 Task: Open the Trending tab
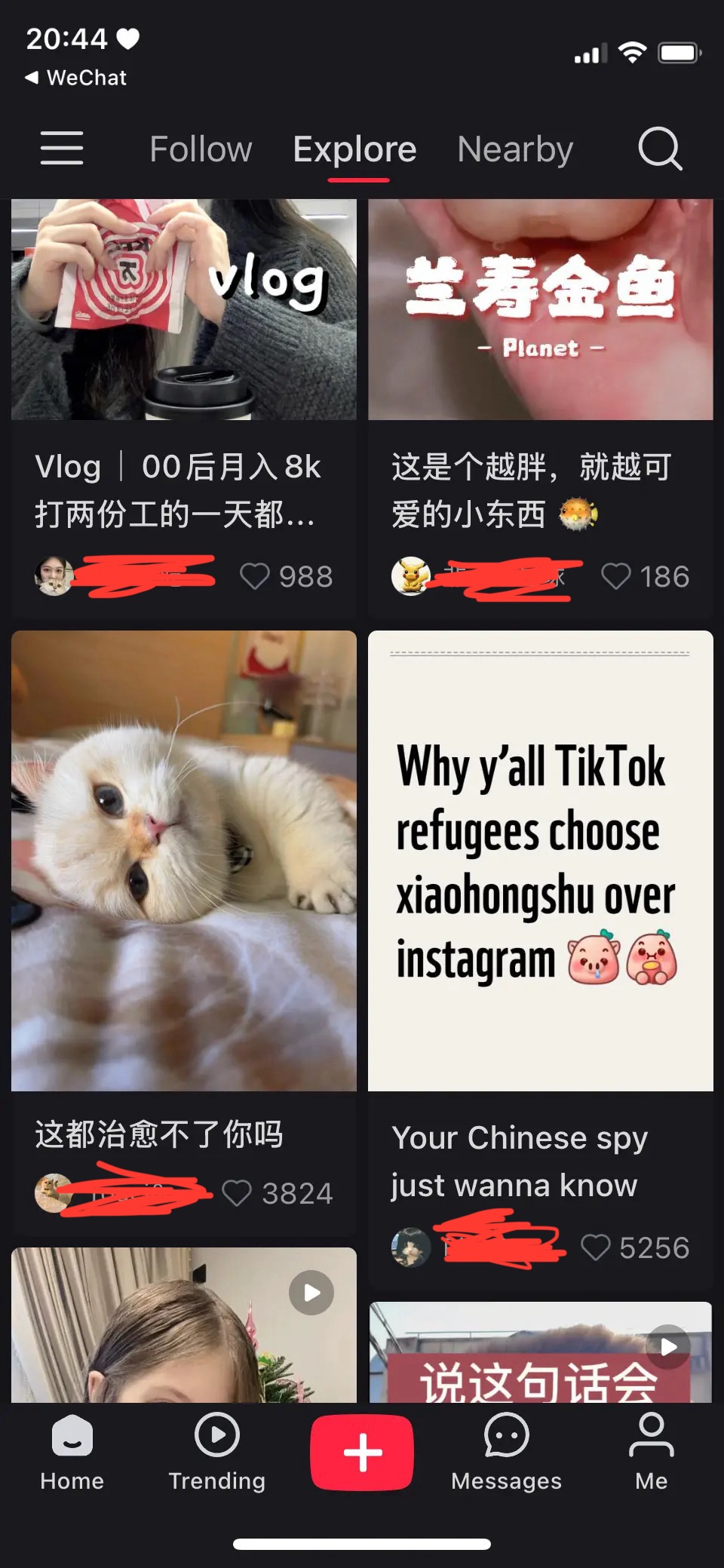coord(216,1452)
